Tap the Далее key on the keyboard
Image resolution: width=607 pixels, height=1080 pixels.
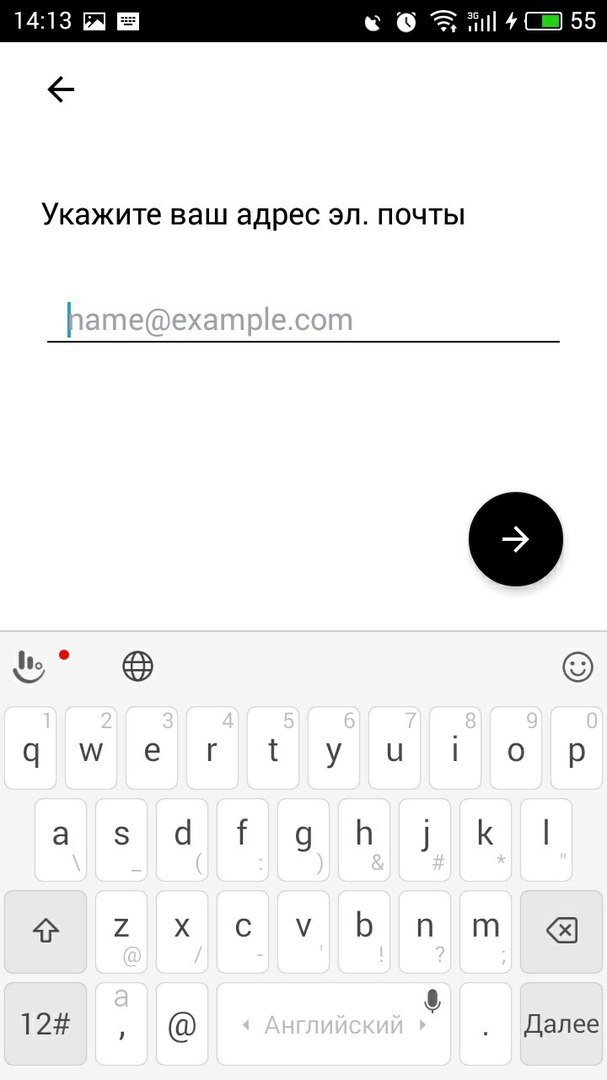[x=561, y=1024]
